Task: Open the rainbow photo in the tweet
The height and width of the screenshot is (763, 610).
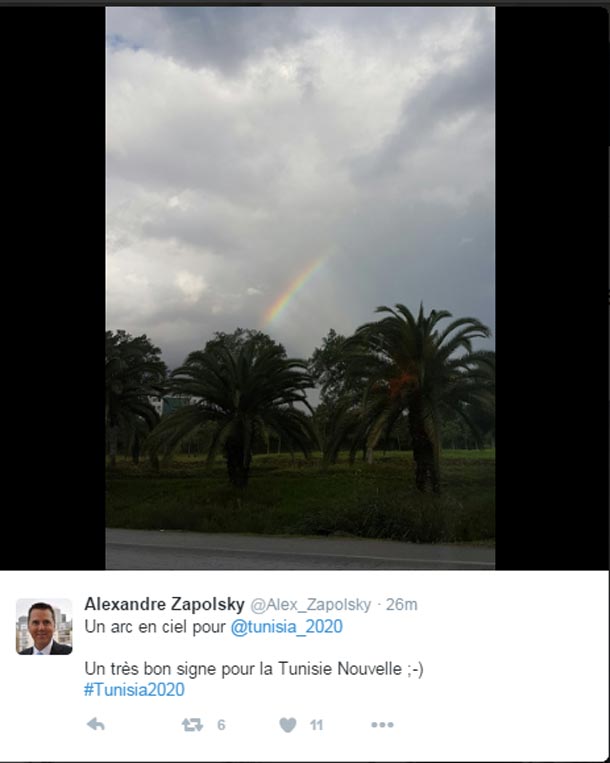Action: pos(300,288)
